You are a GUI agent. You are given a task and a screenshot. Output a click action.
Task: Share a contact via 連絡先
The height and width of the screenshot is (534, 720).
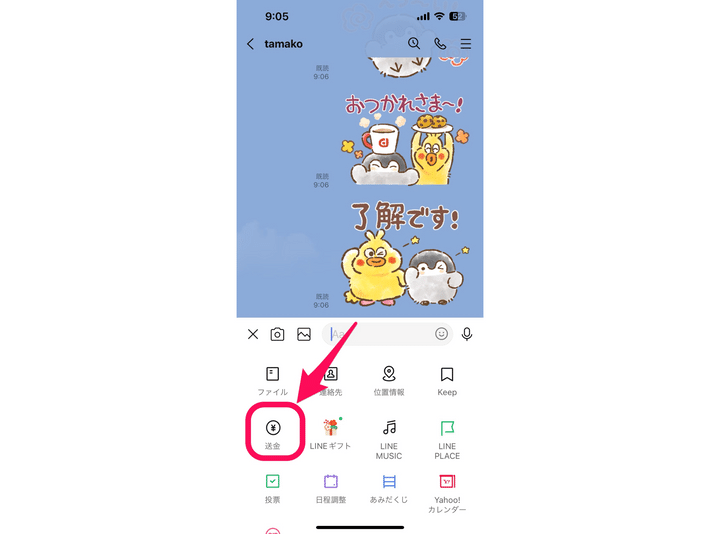(x=330, y=380)
